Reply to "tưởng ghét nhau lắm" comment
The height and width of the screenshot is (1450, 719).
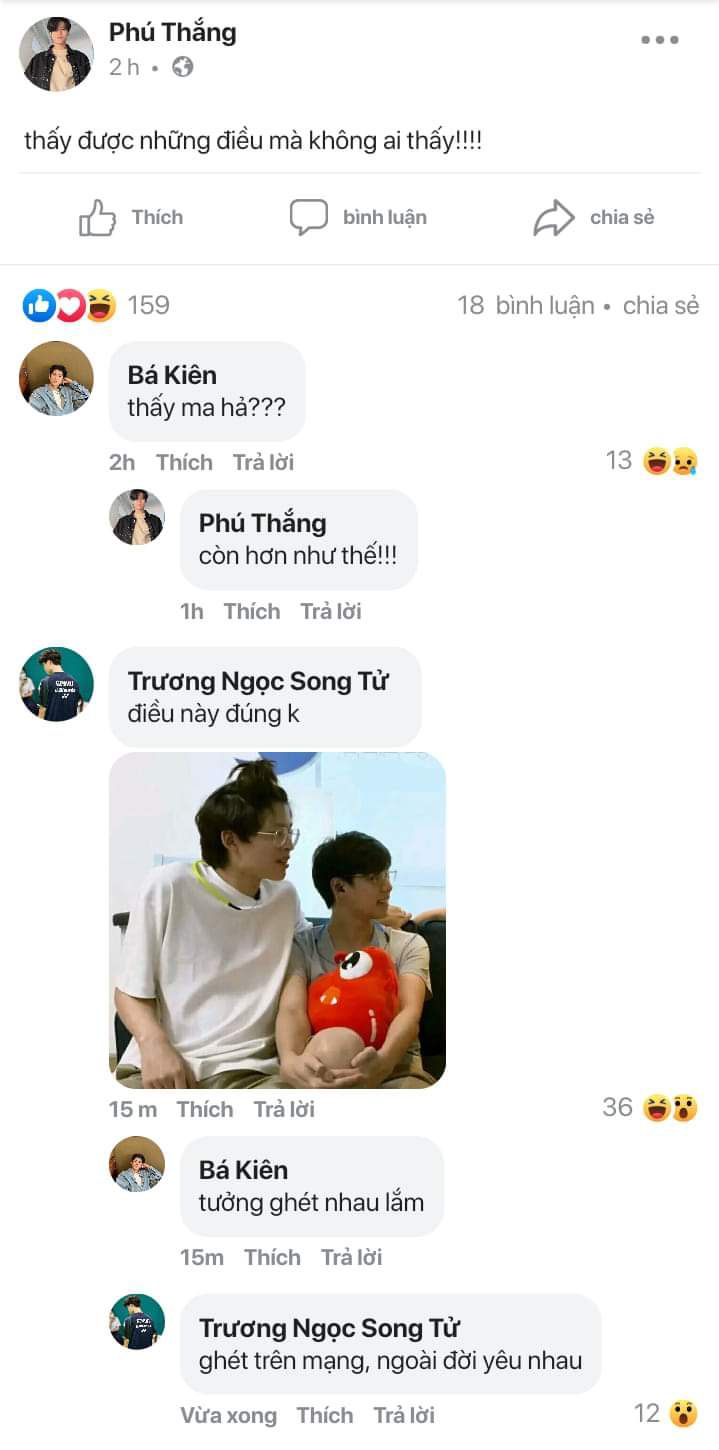(x=351, y=1257)
